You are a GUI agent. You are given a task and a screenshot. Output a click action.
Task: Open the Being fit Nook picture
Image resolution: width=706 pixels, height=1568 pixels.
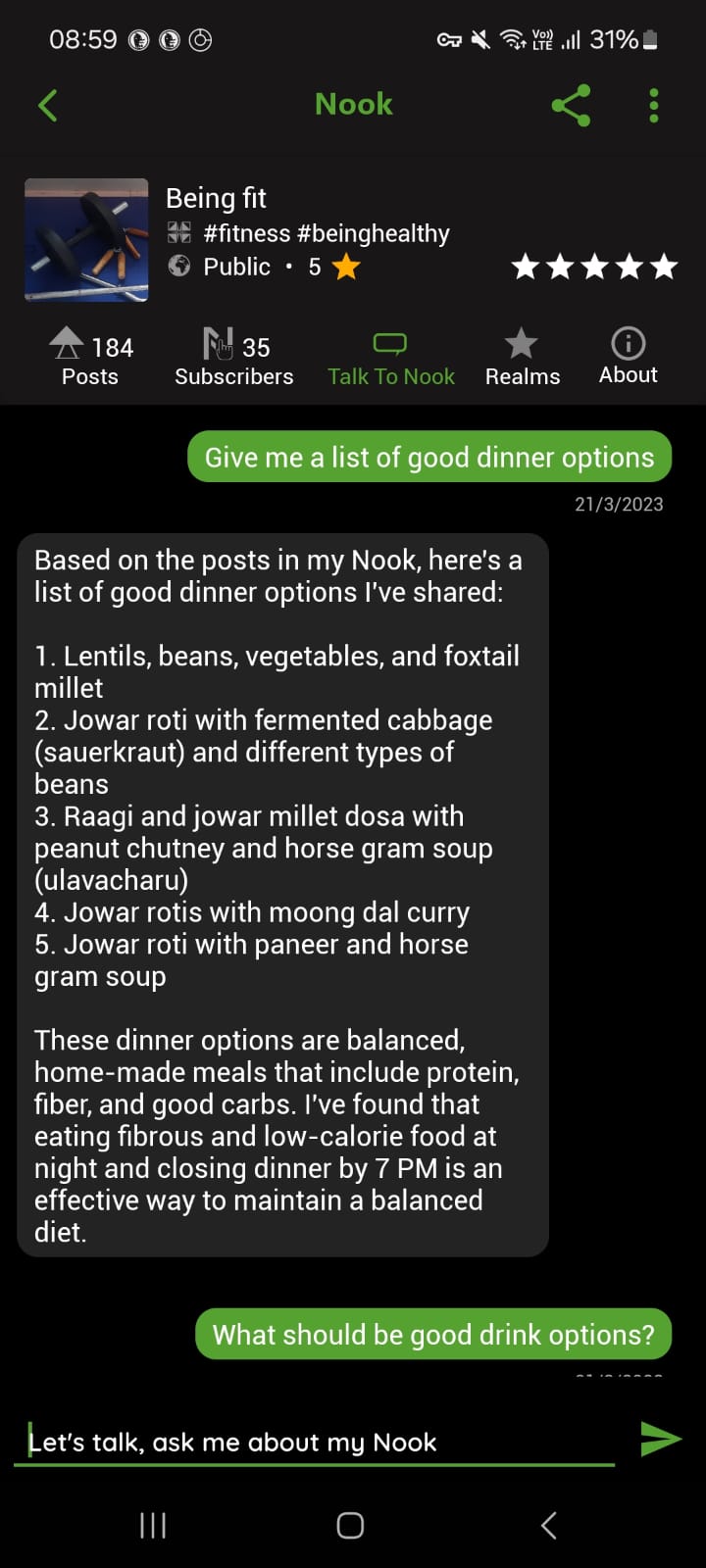coord(86,239)
